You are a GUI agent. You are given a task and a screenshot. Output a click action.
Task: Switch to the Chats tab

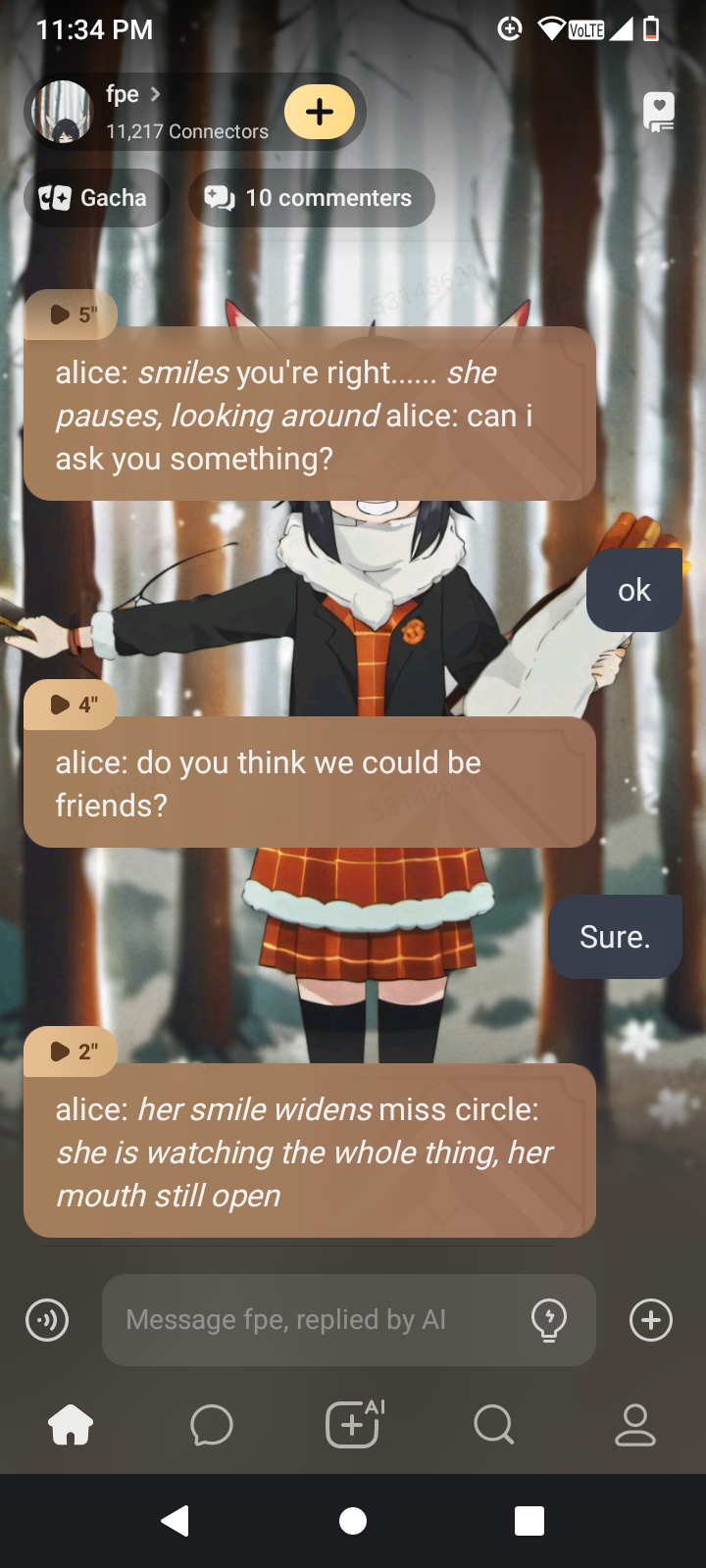pos(212,1425)
